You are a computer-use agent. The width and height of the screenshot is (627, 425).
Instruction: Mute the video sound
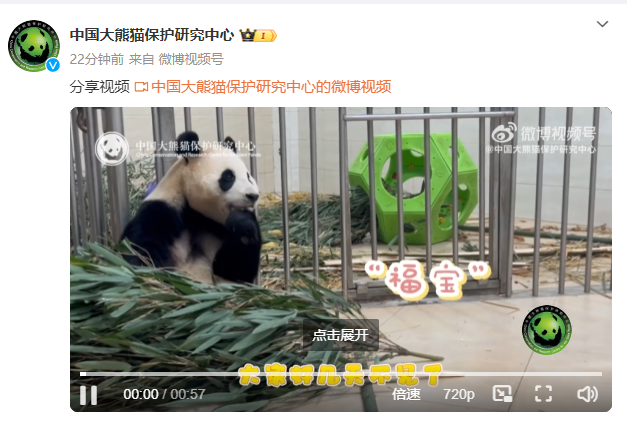(587, 394)
